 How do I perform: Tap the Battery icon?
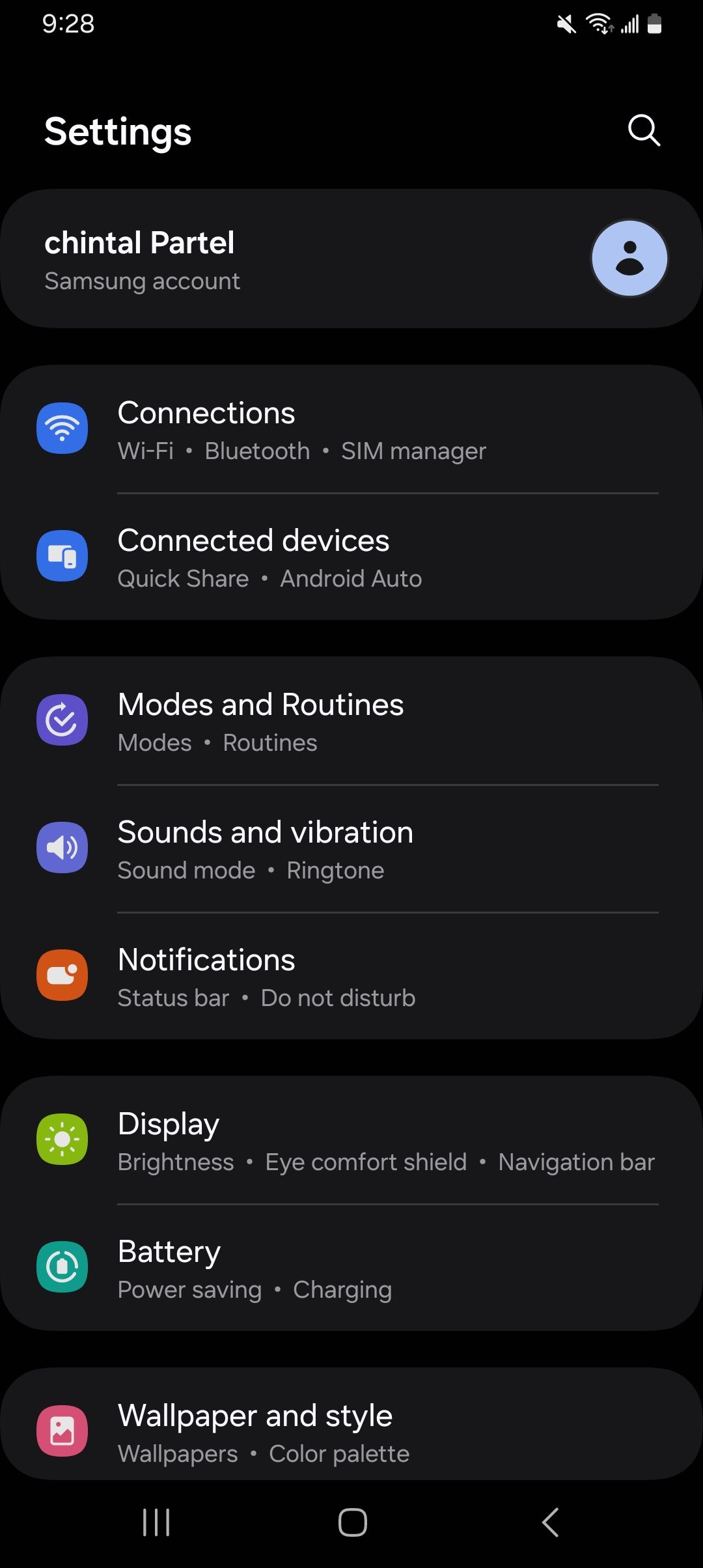[x=62, y=1267]
